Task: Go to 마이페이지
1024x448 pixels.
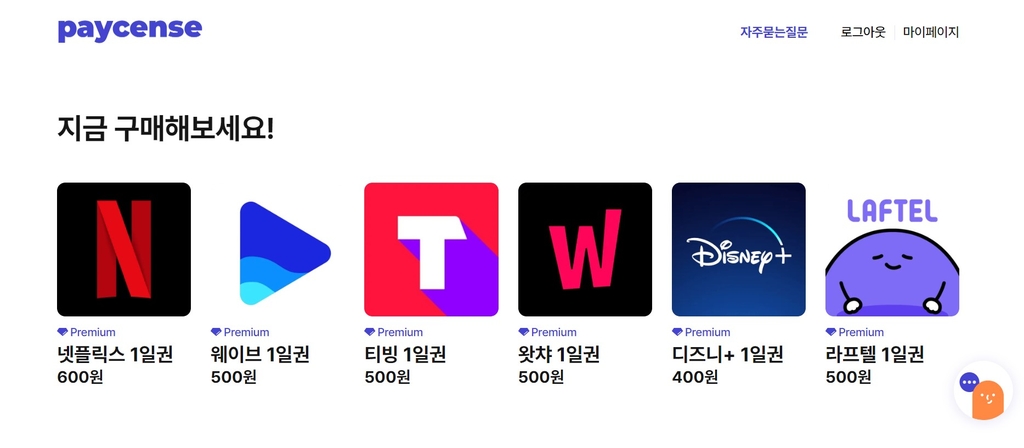Action: (930, 32)
